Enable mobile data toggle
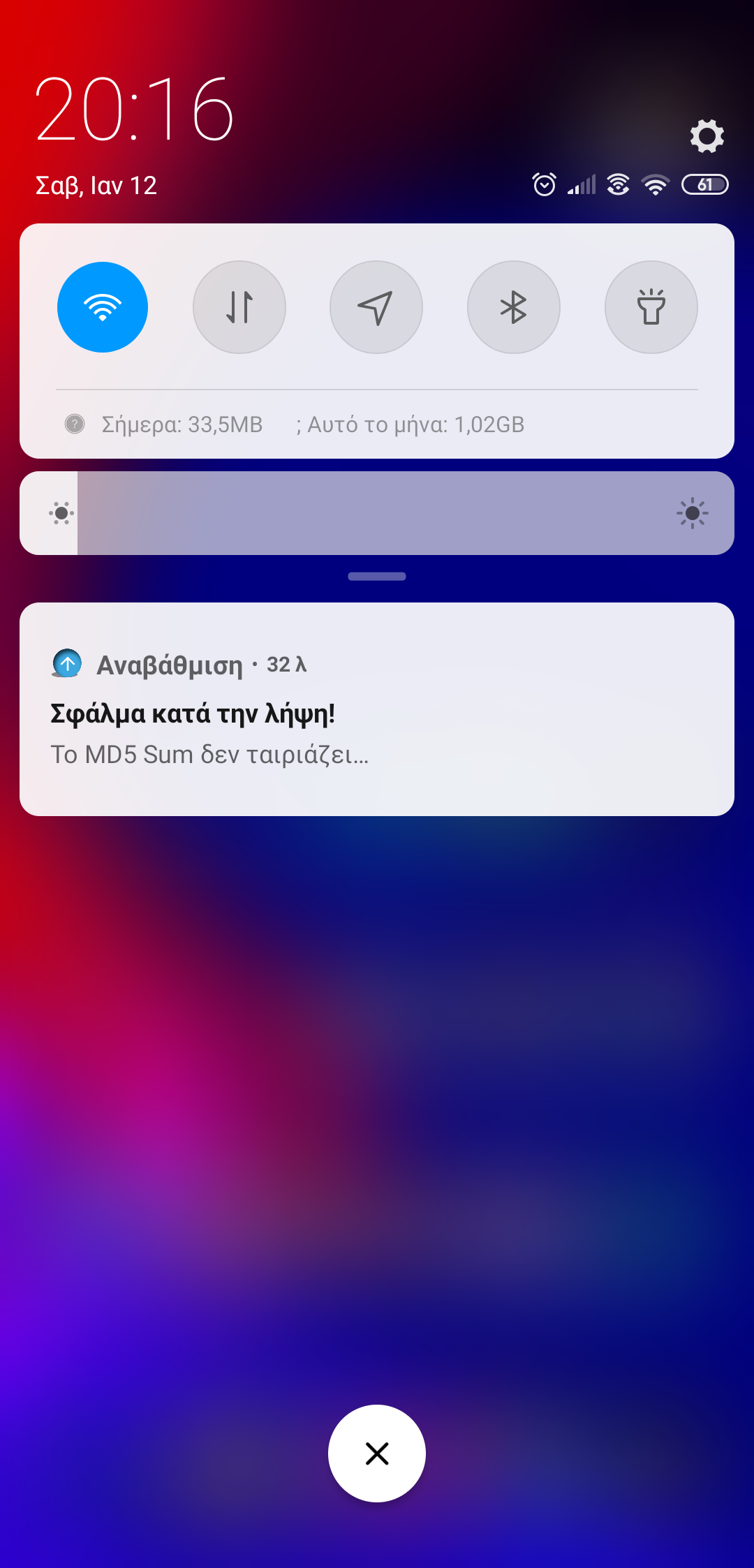The width and height of the screenshot is (754, 1568). coord(239,307)
